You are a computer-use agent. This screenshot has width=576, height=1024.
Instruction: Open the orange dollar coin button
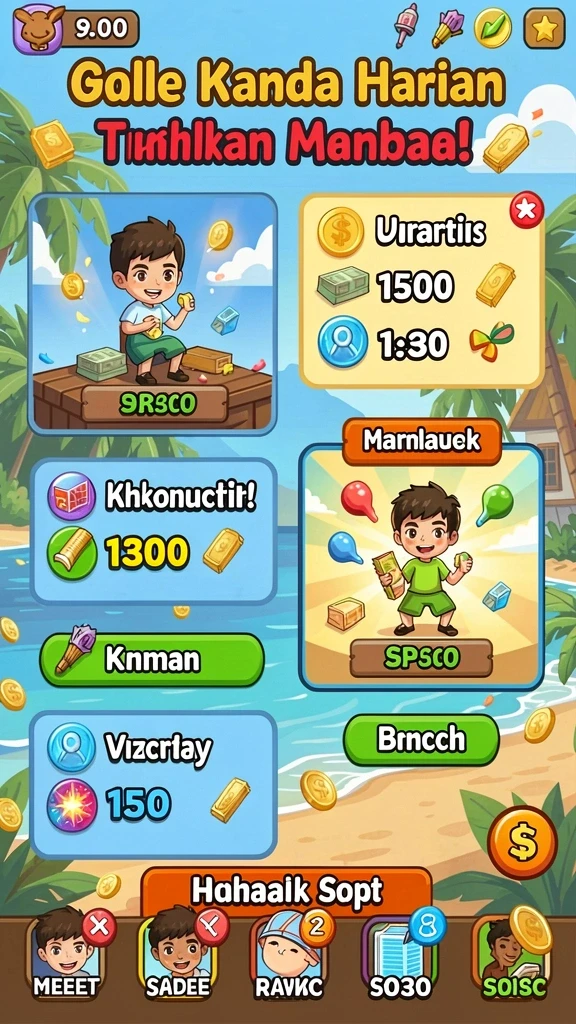[522, 842]
